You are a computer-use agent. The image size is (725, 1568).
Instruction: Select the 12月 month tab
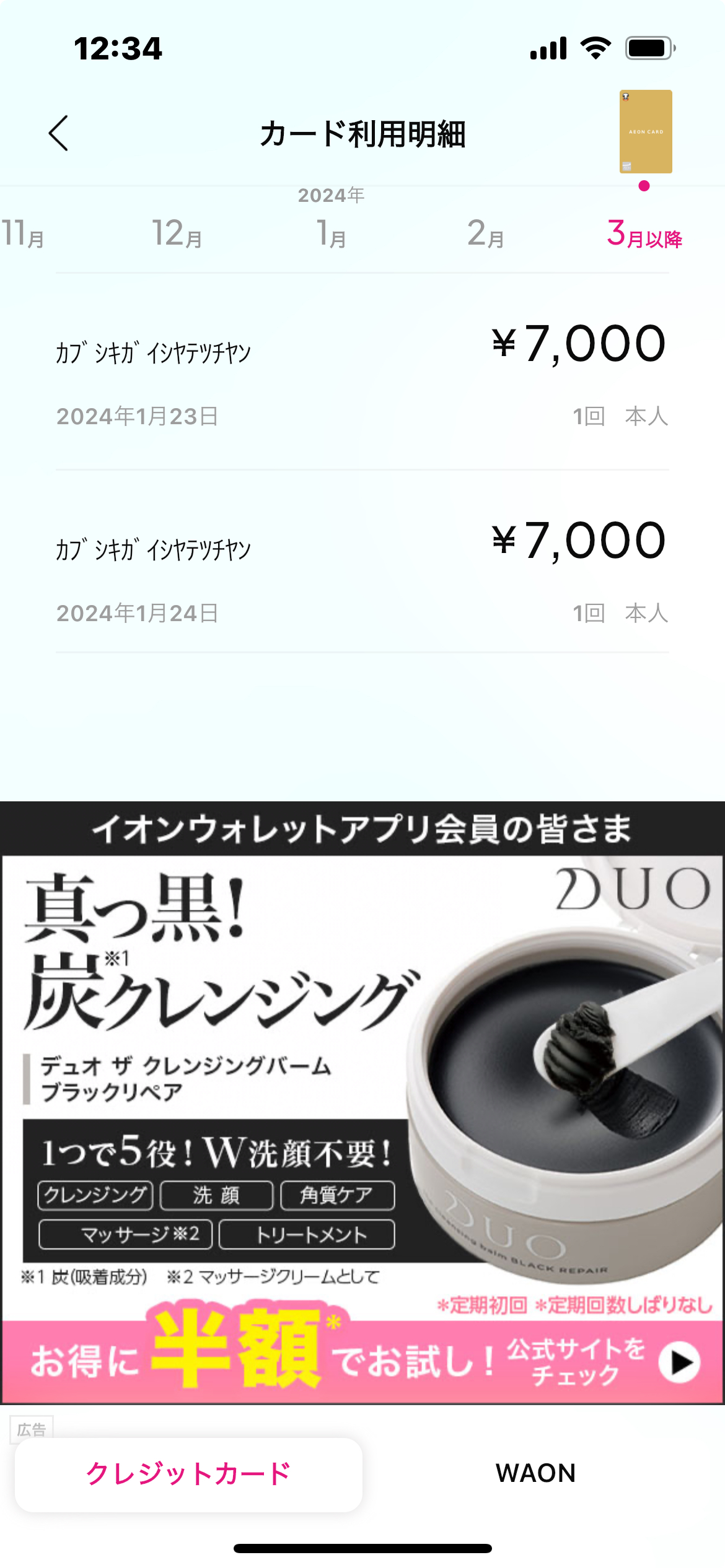(x=177, y=233)
